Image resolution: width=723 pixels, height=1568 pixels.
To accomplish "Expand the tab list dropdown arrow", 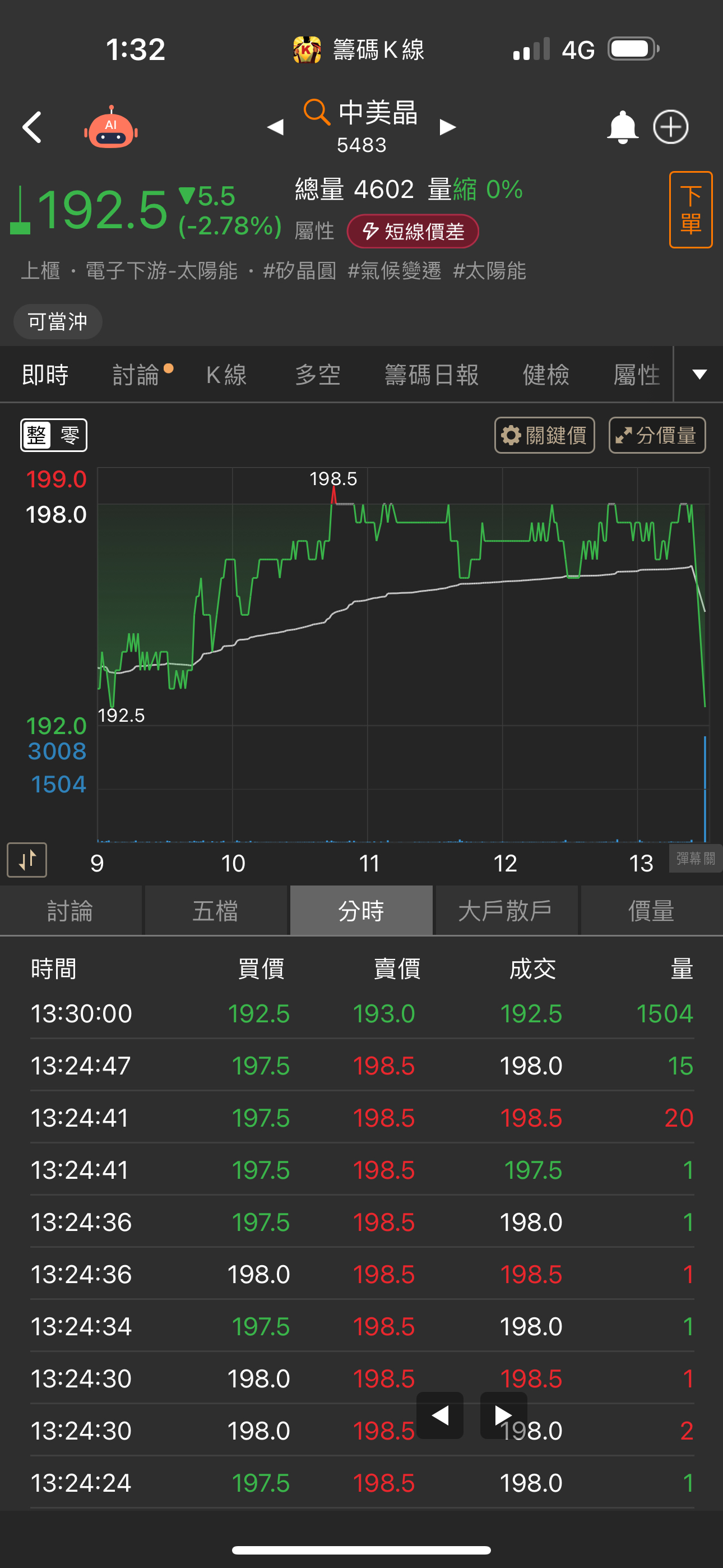I will pos(699,375).
